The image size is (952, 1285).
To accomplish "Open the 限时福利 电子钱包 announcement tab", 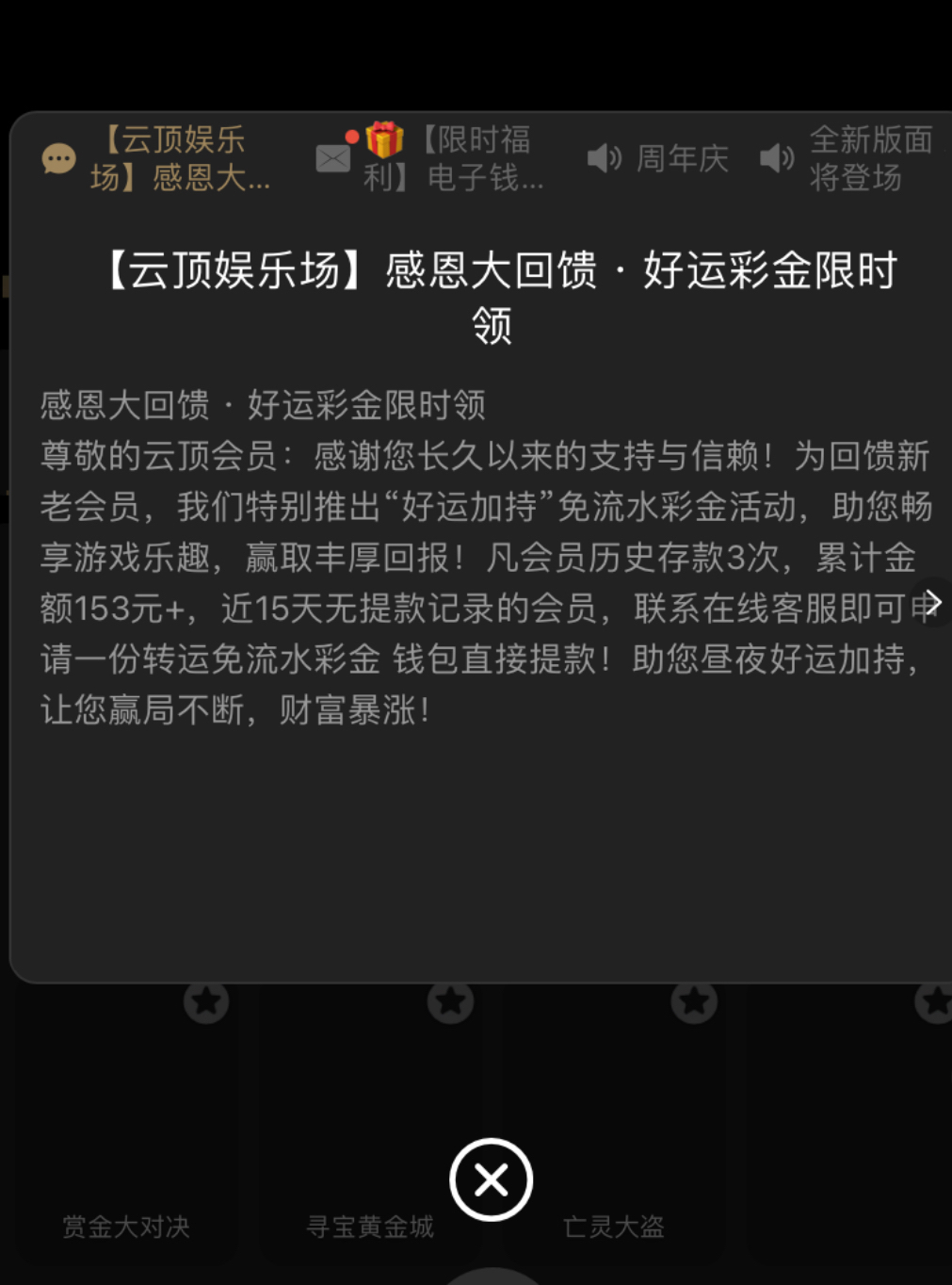I will click(x=433, y=158).
